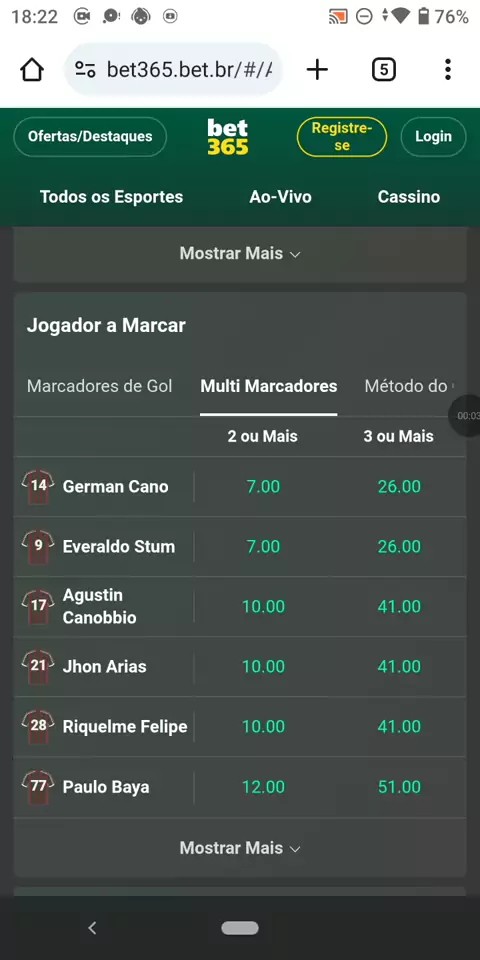
Task: Go to Todos os Esportes
Action: pyautogui.click(x=111, y=197)
